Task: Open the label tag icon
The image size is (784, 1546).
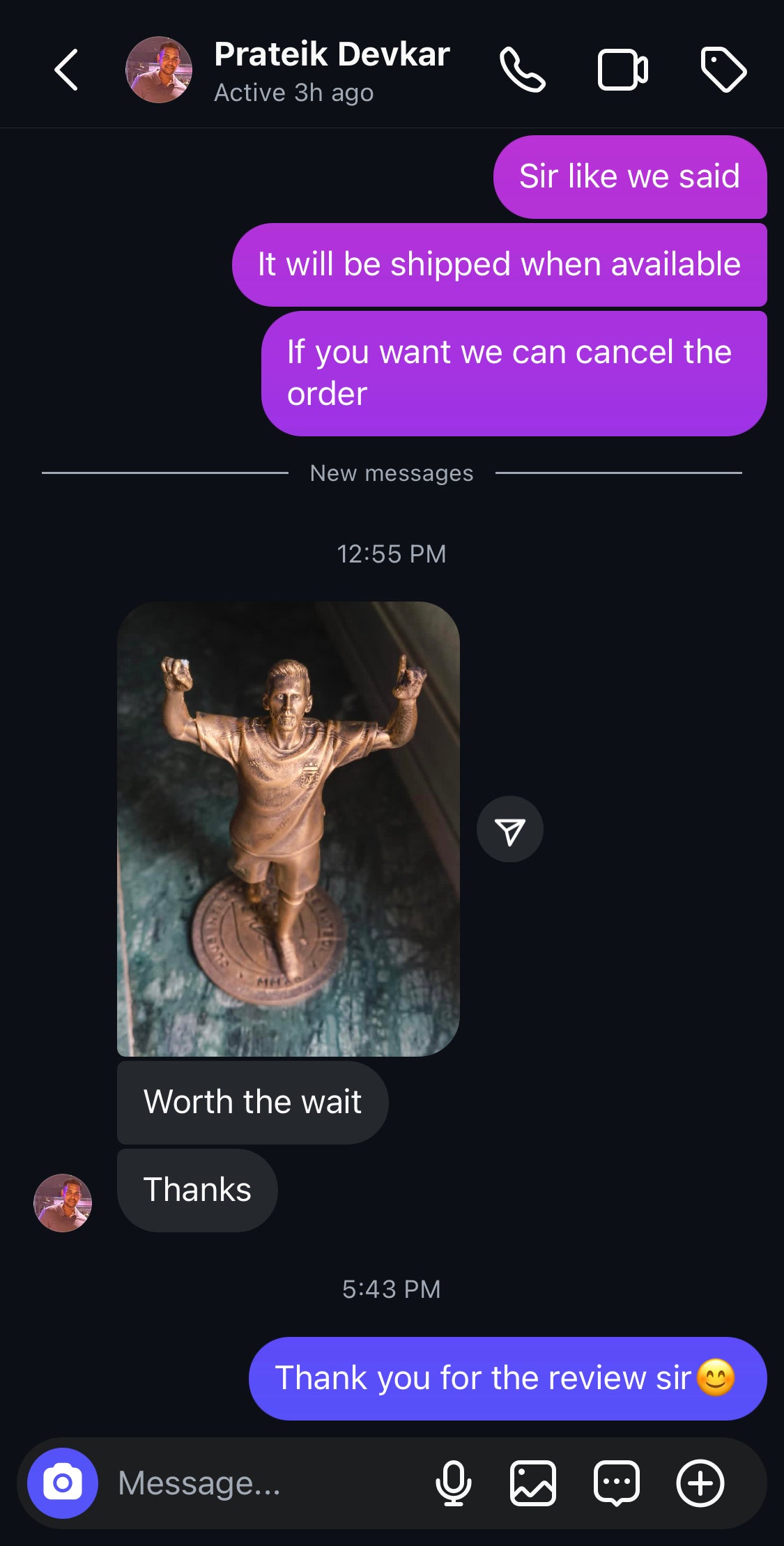Action: [723, 70]
